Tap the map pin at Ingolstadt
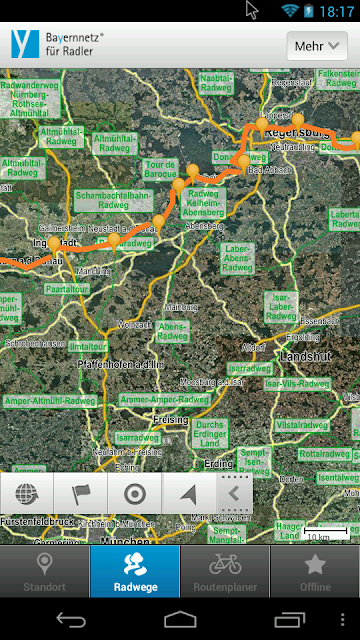 click(54, 245)
